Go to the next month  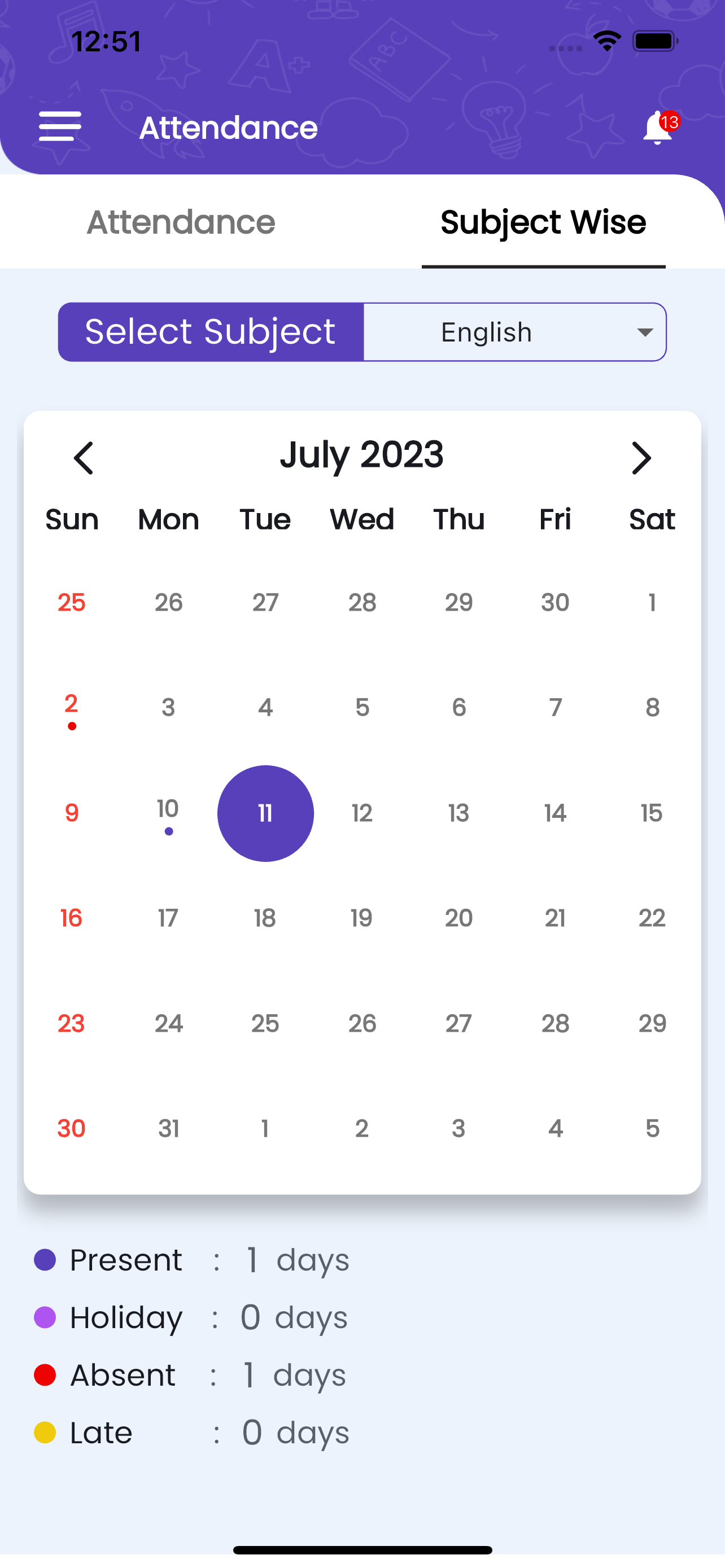pos(641,458)
